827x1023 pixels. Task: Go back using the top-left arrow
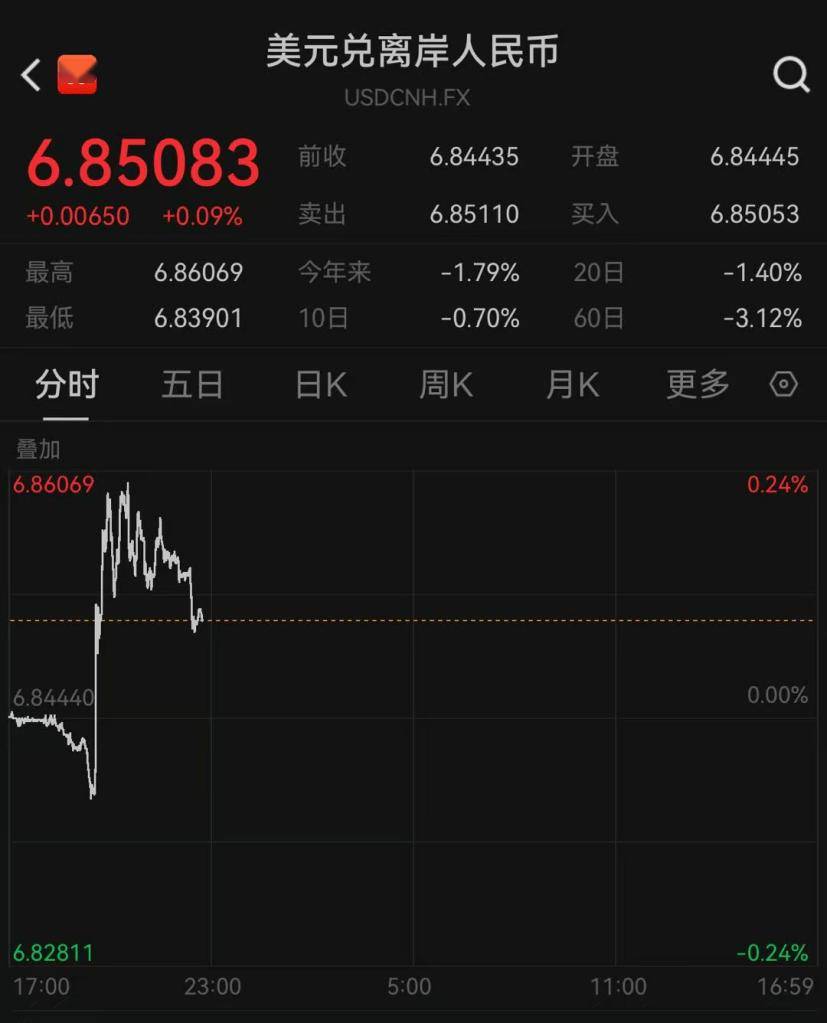(31, 75)
